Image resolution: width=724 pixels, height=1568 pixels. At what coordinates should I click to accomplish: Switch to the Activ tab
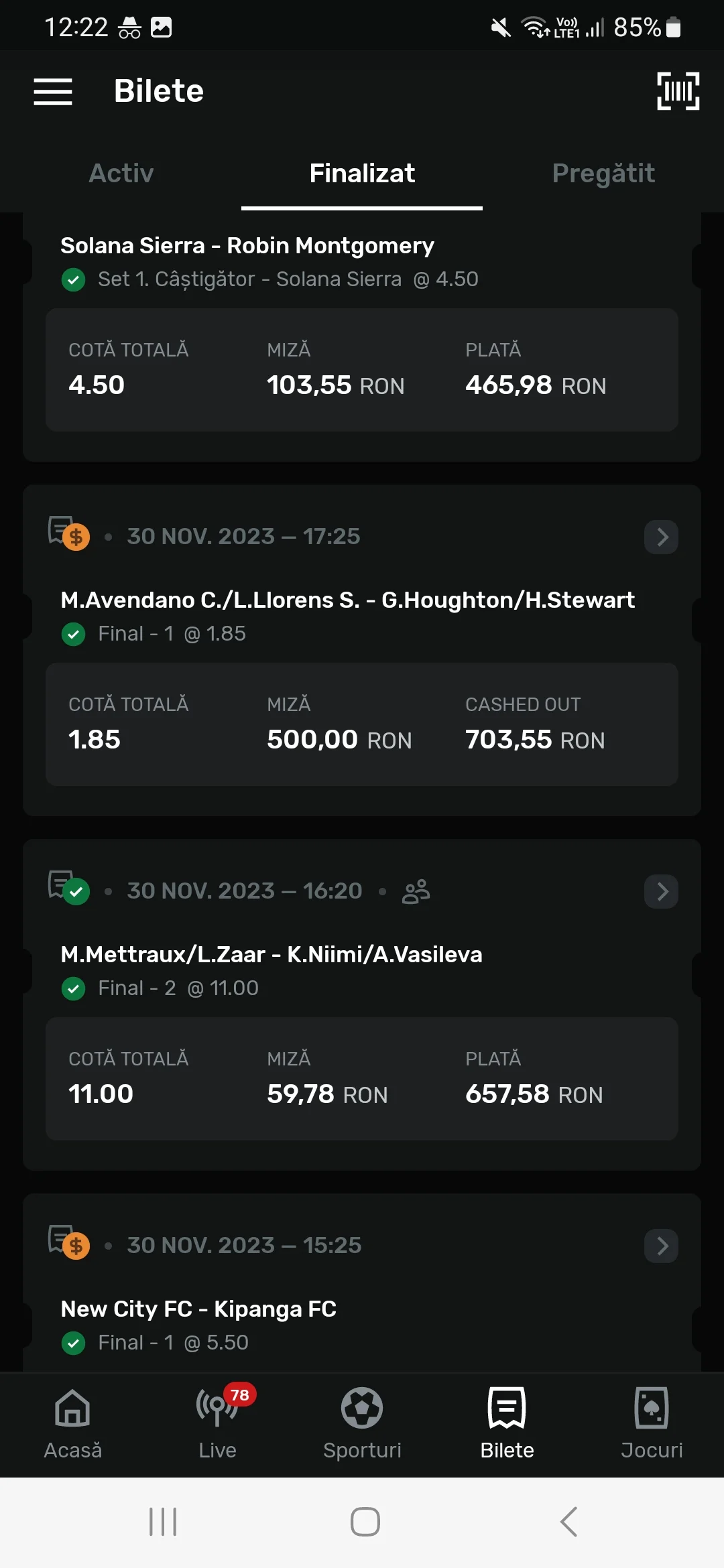[121, 174]
